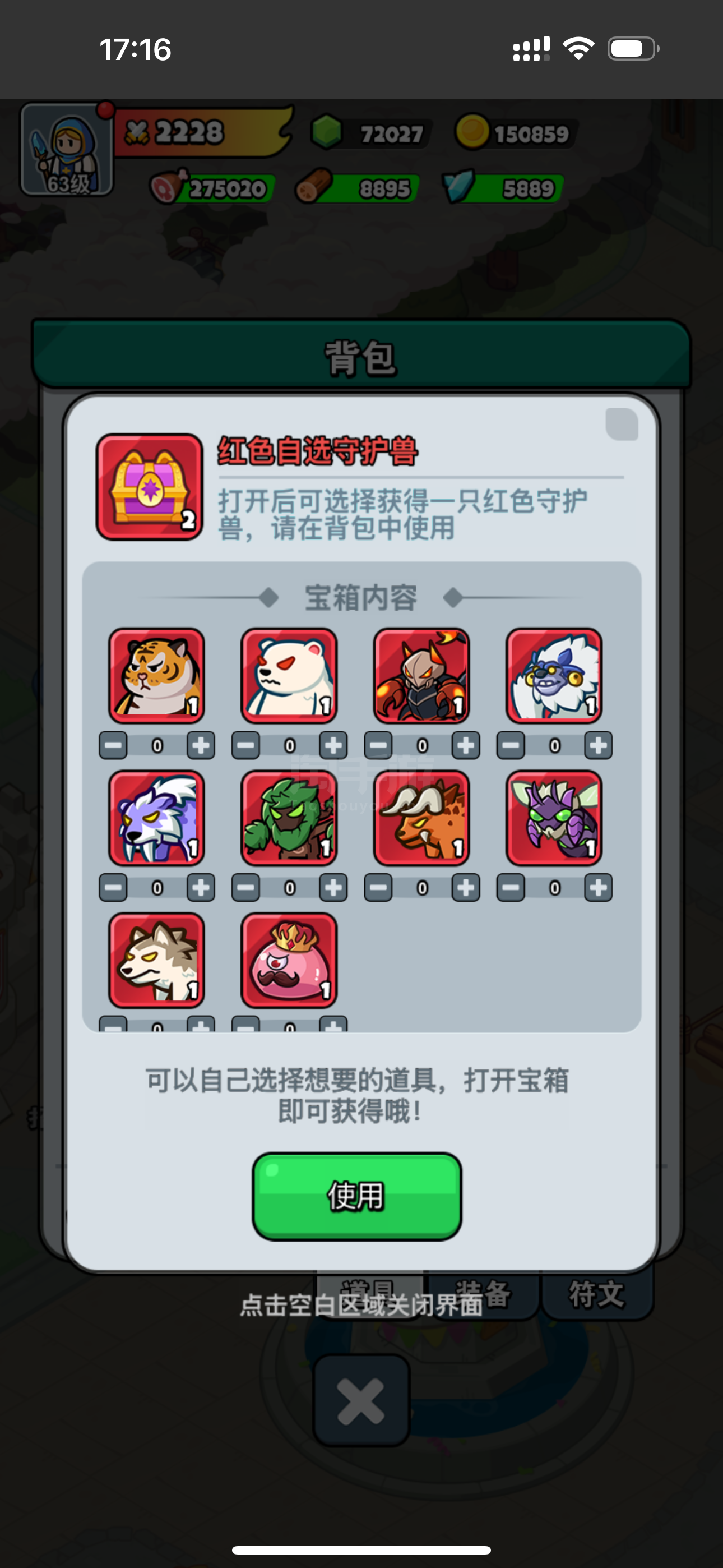Select the grey wolf guardian beast icon
Screen dimensions: 723x1568
[156, 960]
